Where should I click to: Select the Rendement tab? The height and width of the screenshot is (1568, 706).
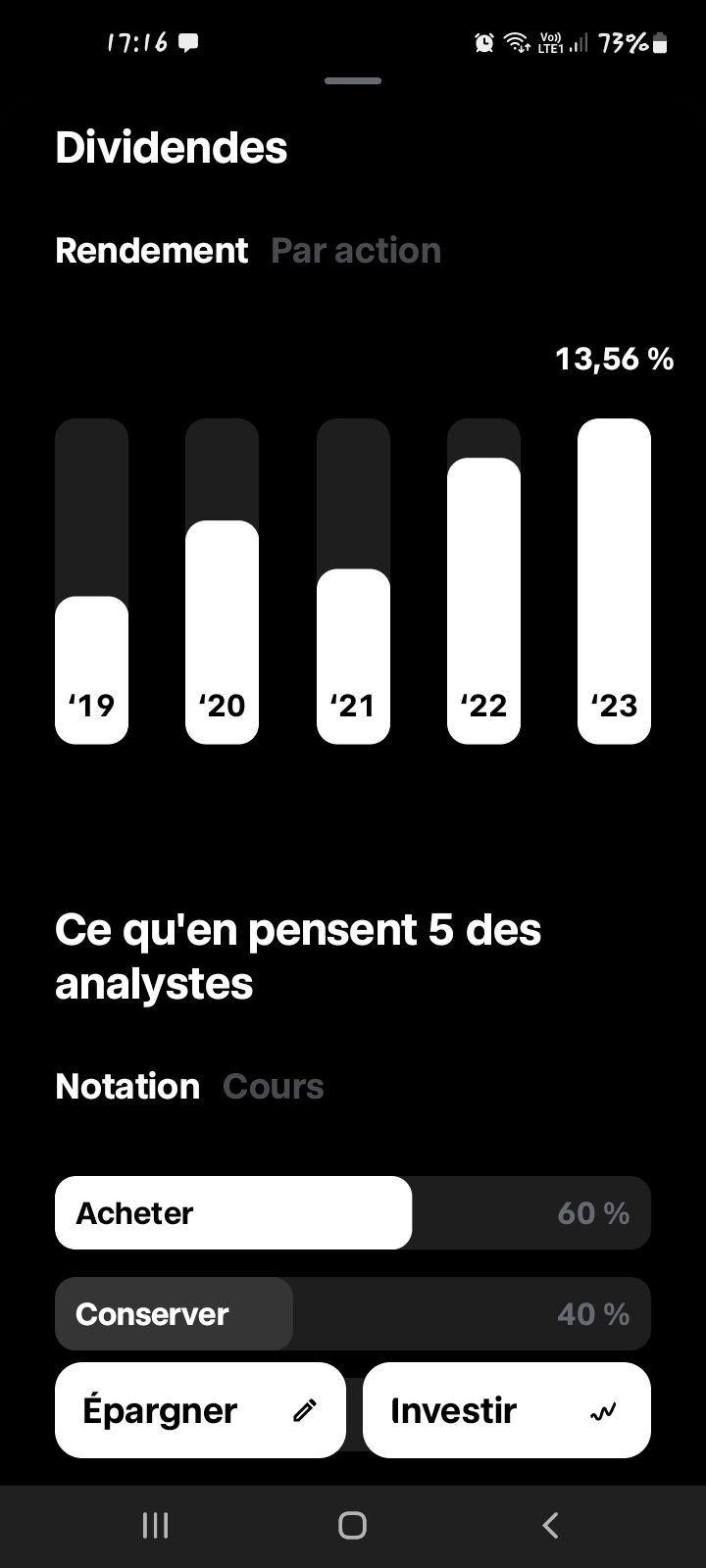pos(152,251)
